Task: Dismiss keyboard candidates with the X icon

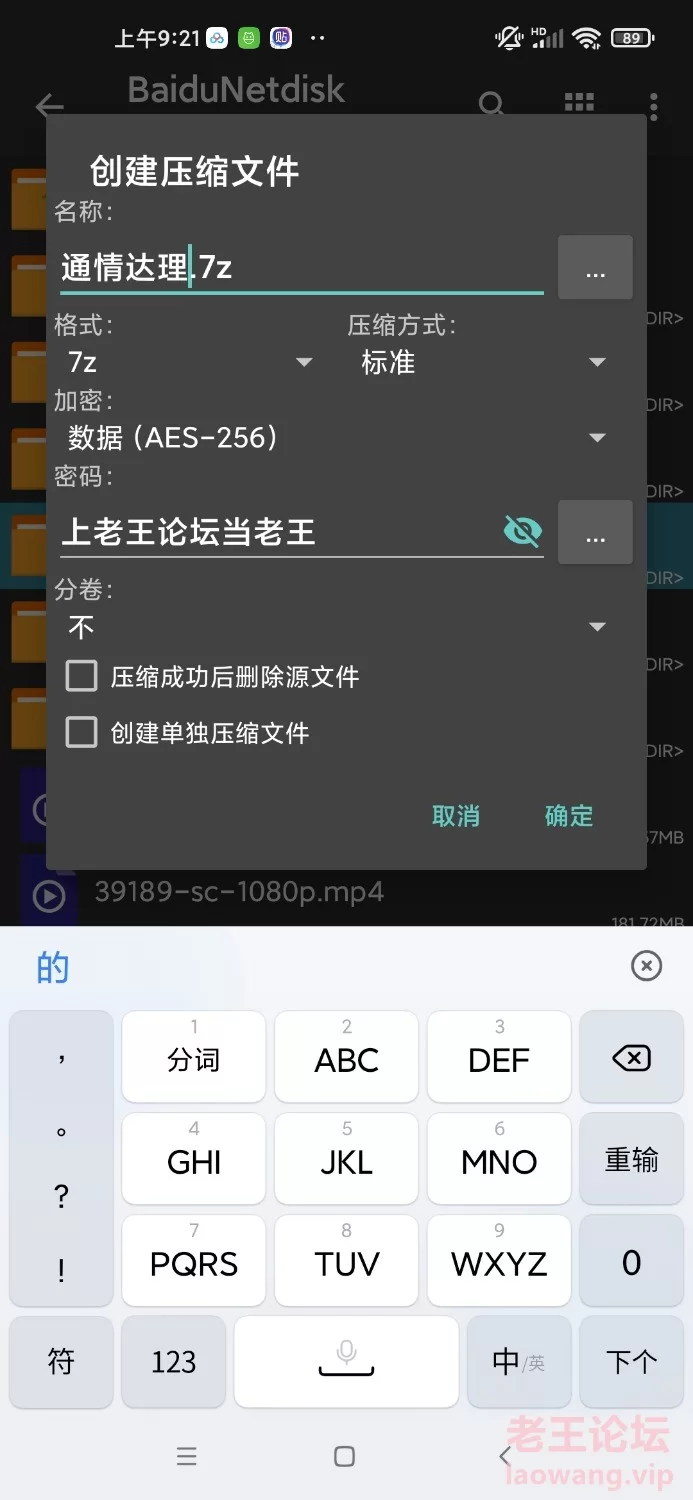Action: [x=646, y=965]
